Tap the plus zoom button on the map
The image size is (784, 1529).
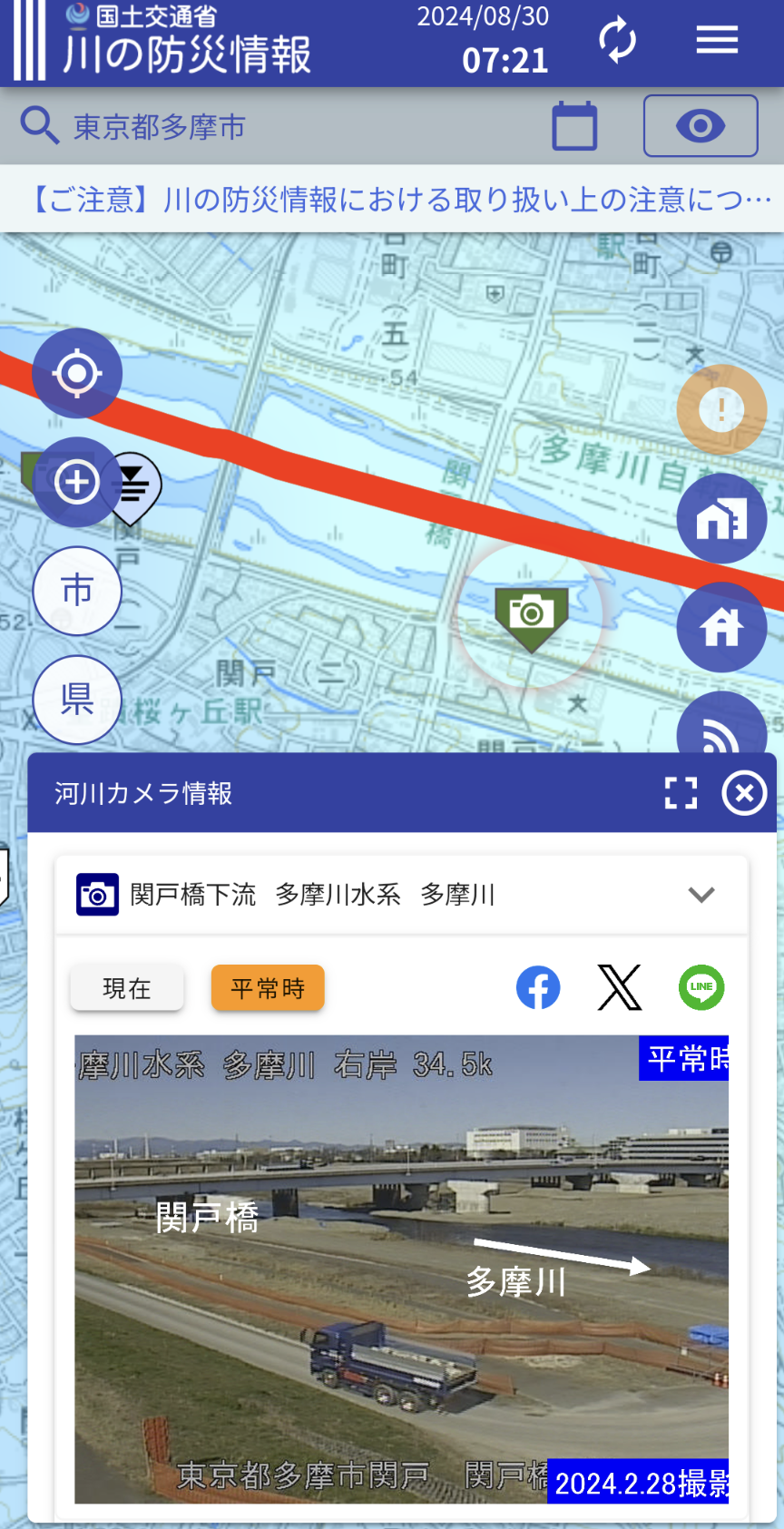click(77, 482)
